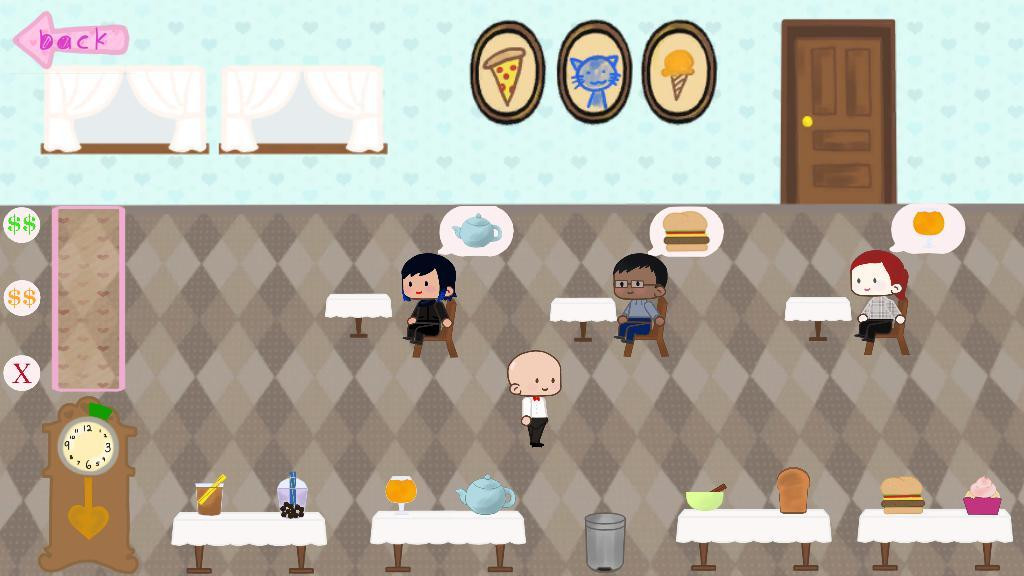Tap the red X button
The image size is (1024, 576).
pos(22,373)
